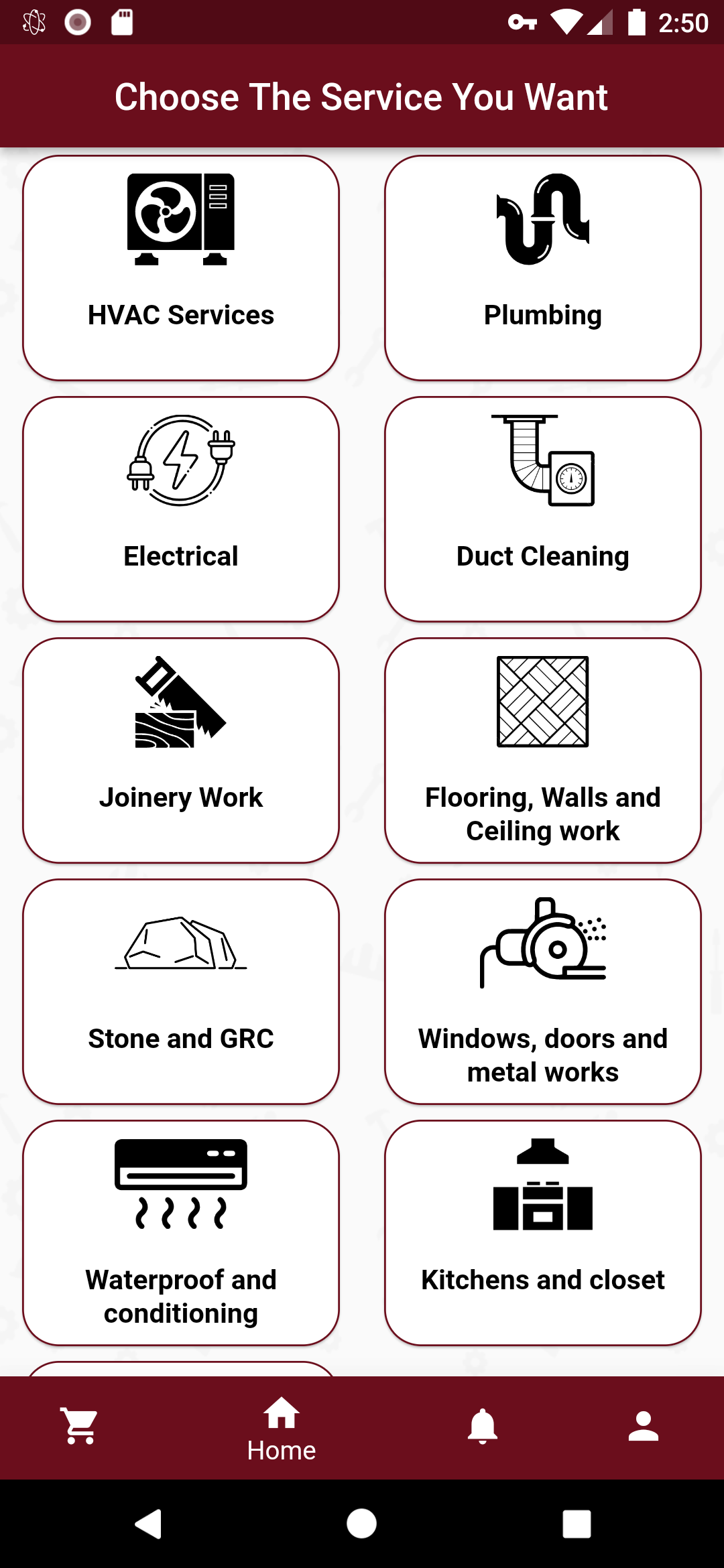Image resolution: width=724 pixels, height=1568 pixels.
Task: Go to the profile tab
Action: click(x=644, y=1426)
